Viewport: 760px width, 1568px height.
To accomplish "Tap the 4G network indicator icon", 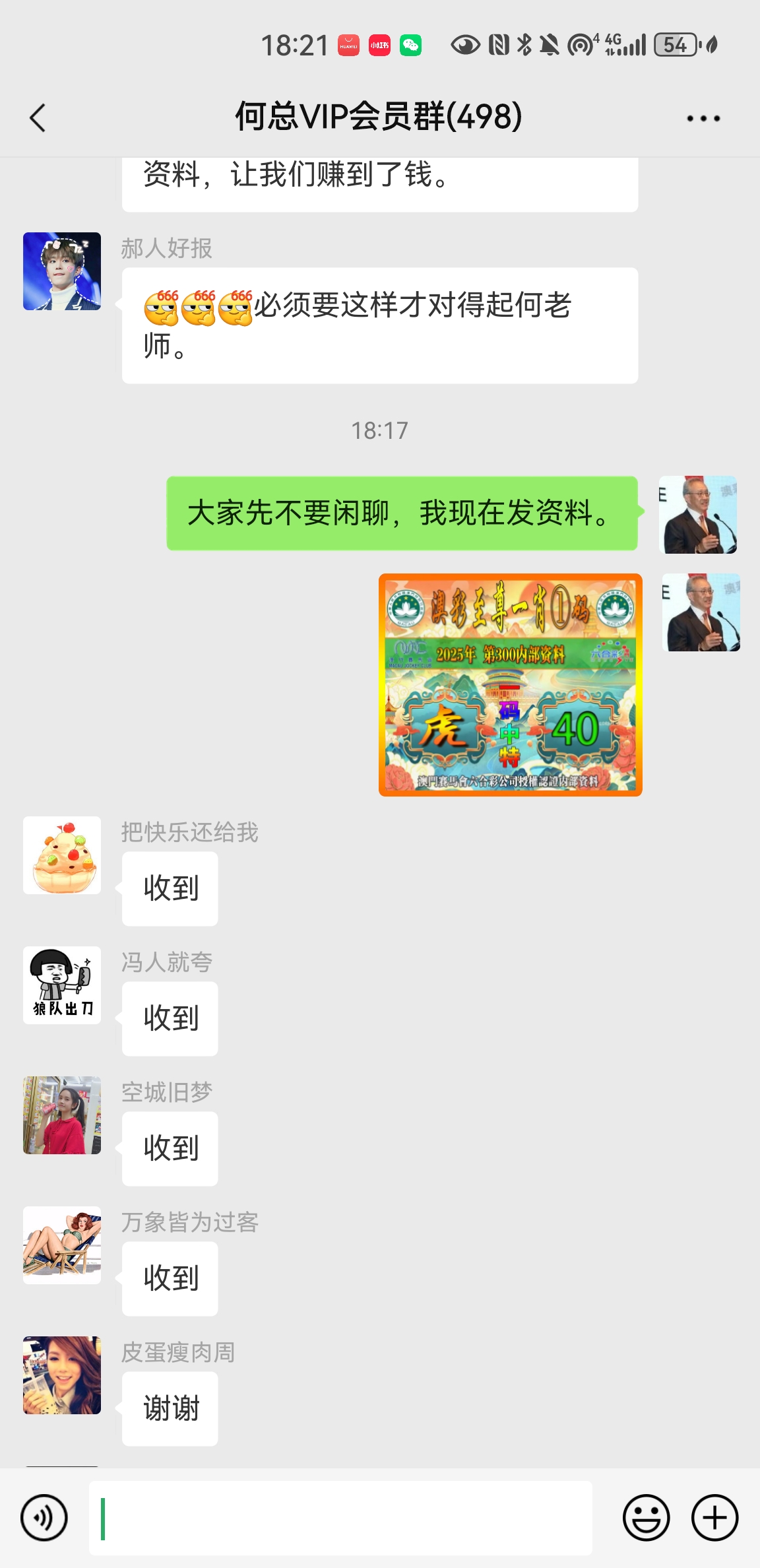I will pyautogui.click(x=610, y=45).
